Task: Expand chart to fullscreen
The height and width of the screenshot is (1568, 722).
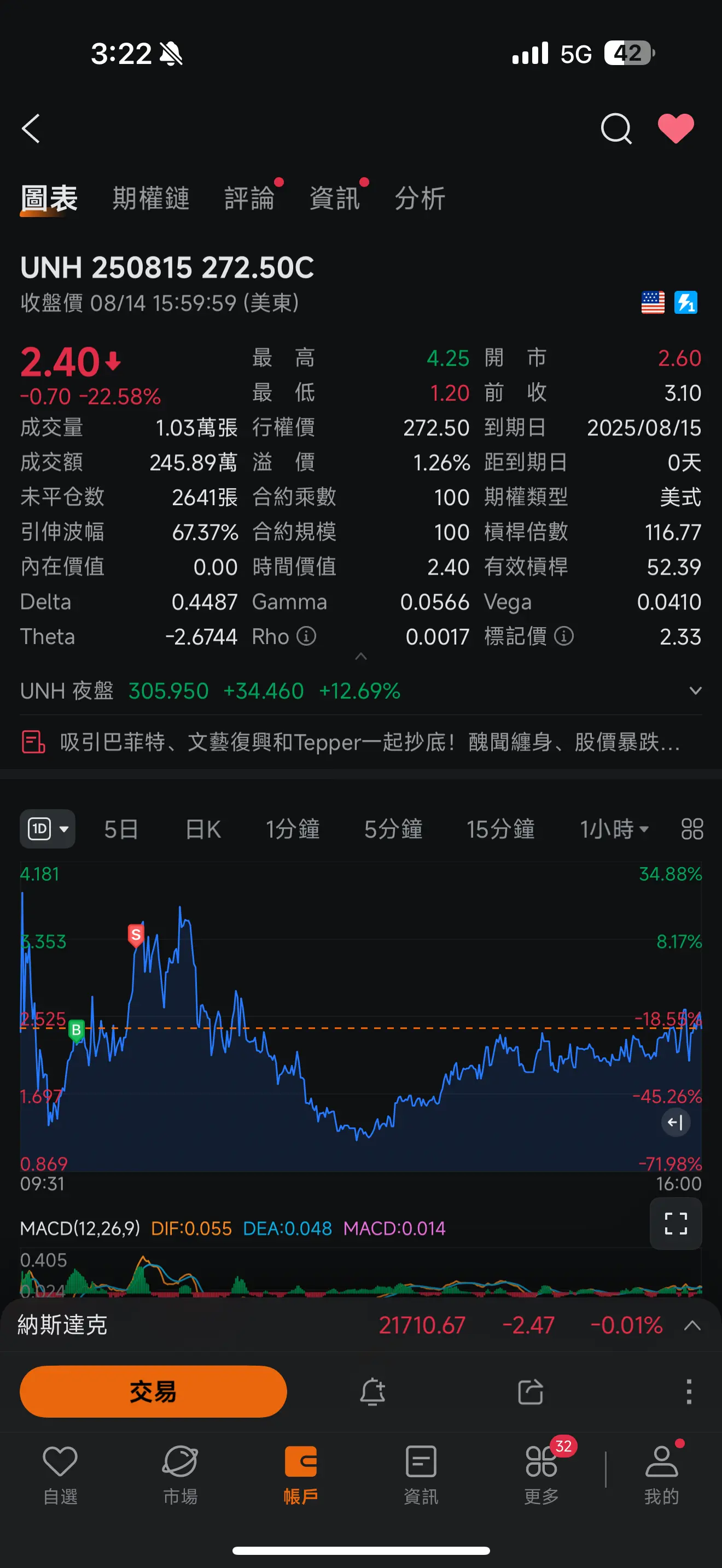Action: tap(676, 1224)
